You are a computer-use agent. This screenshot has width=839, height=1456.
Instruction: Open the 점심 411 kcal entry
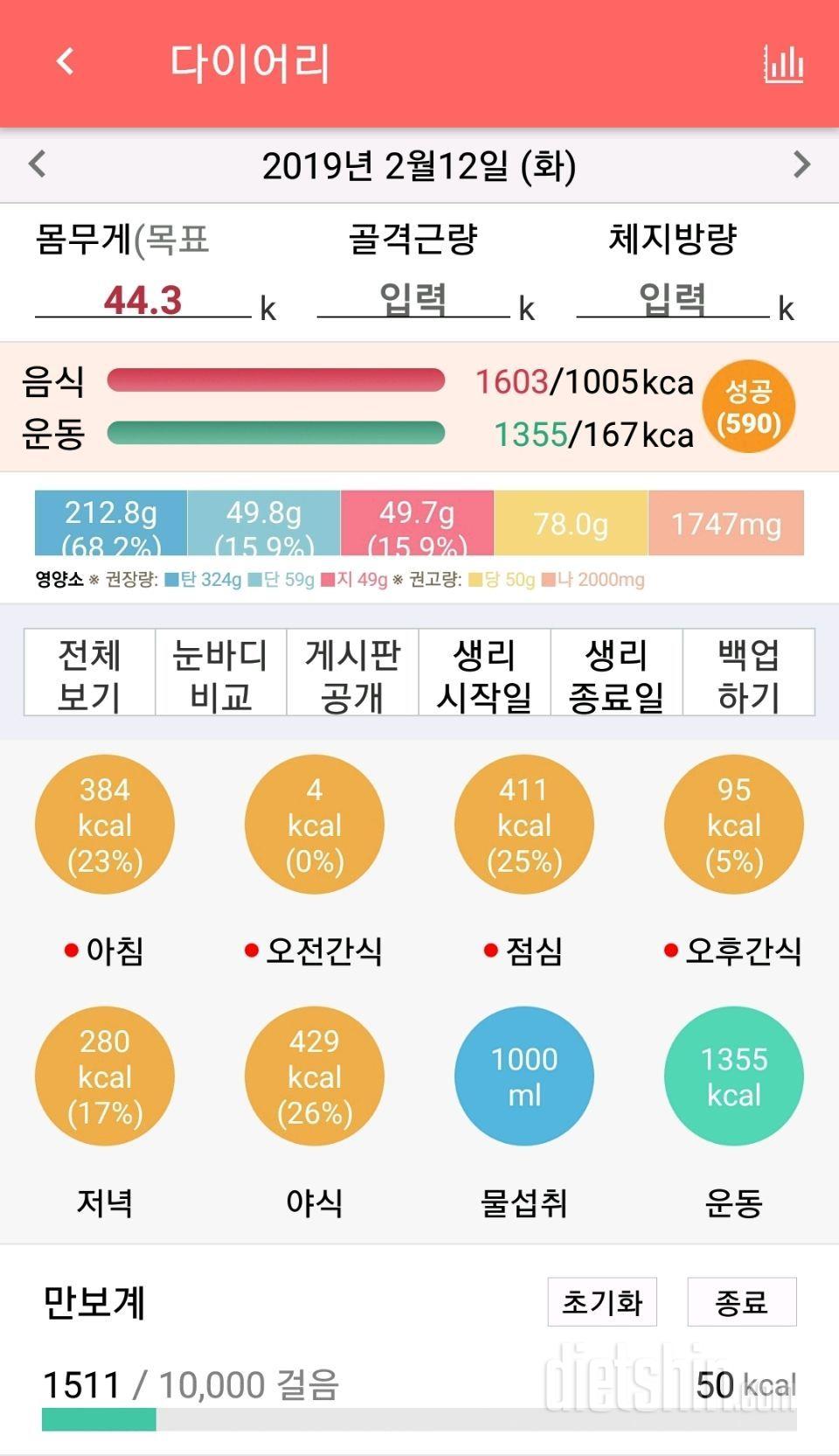click(x=524, y=825)
